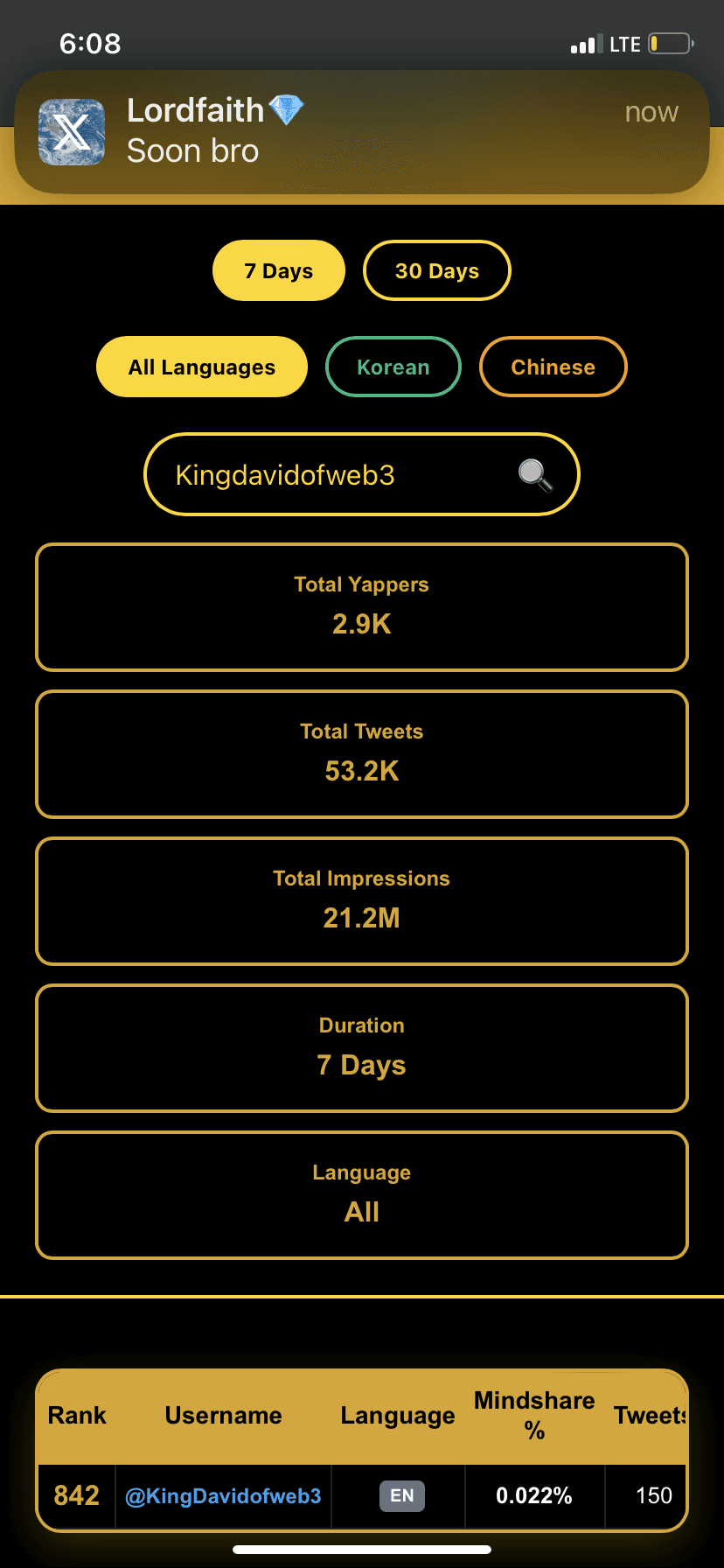
Task: Switch to the 30 Days duration
Action: click(437, 271)
